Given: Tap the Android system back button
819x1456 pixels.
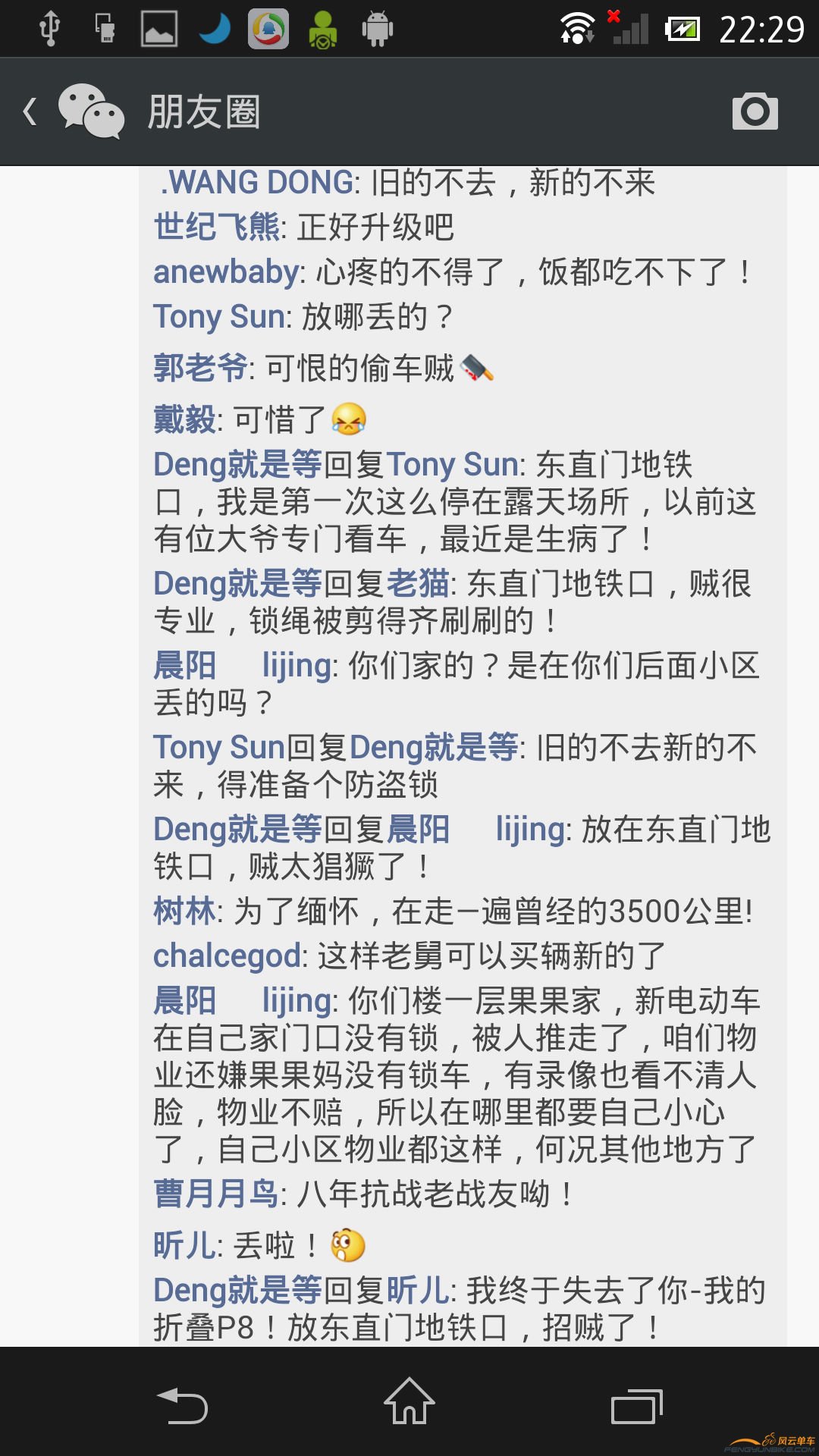Looking at the screenshot, I should pos(182,1405).
